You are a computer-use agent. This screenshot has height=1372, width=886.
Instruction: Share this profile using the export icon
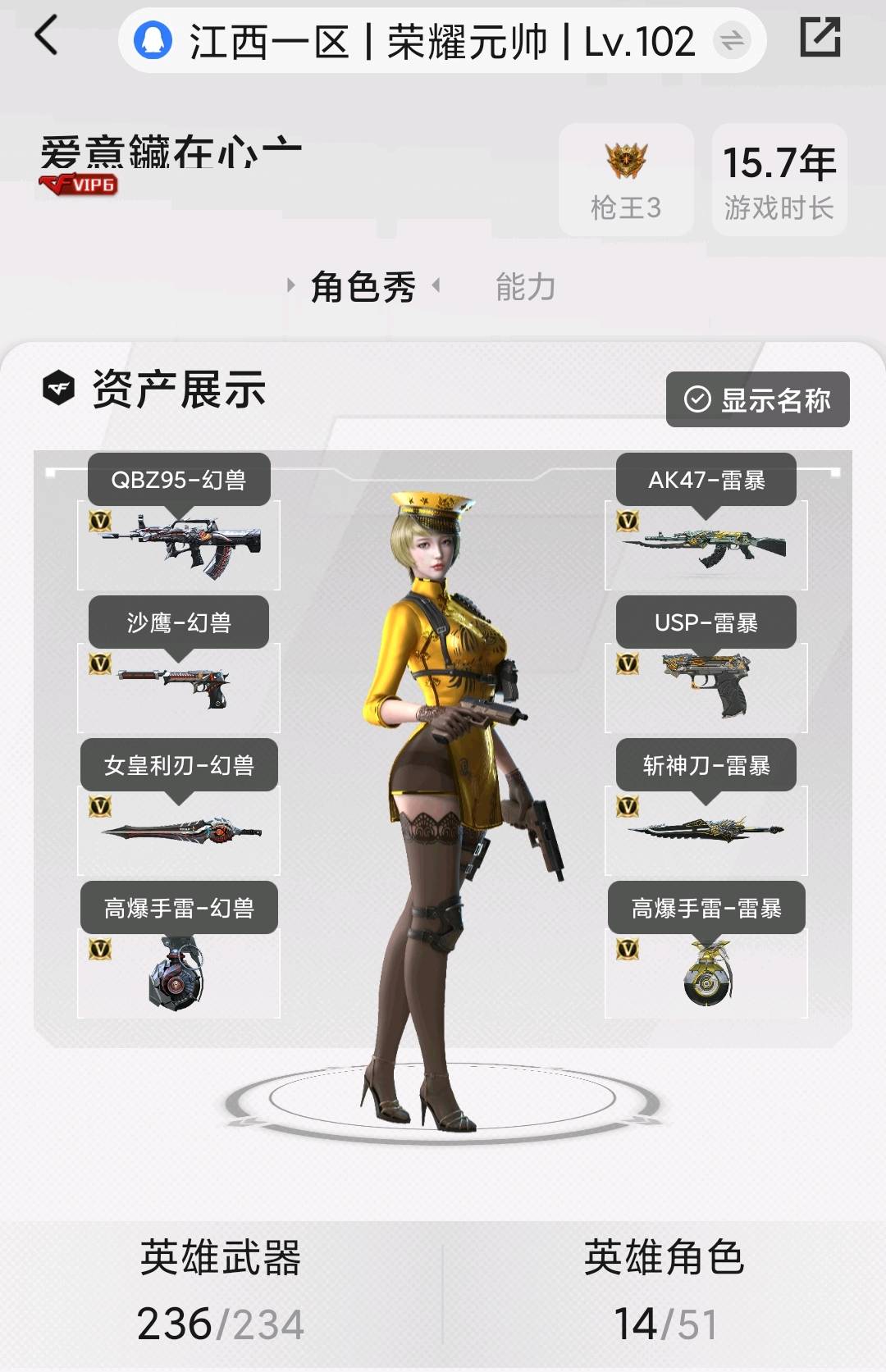pyautogui.click(x=820, y=38)
